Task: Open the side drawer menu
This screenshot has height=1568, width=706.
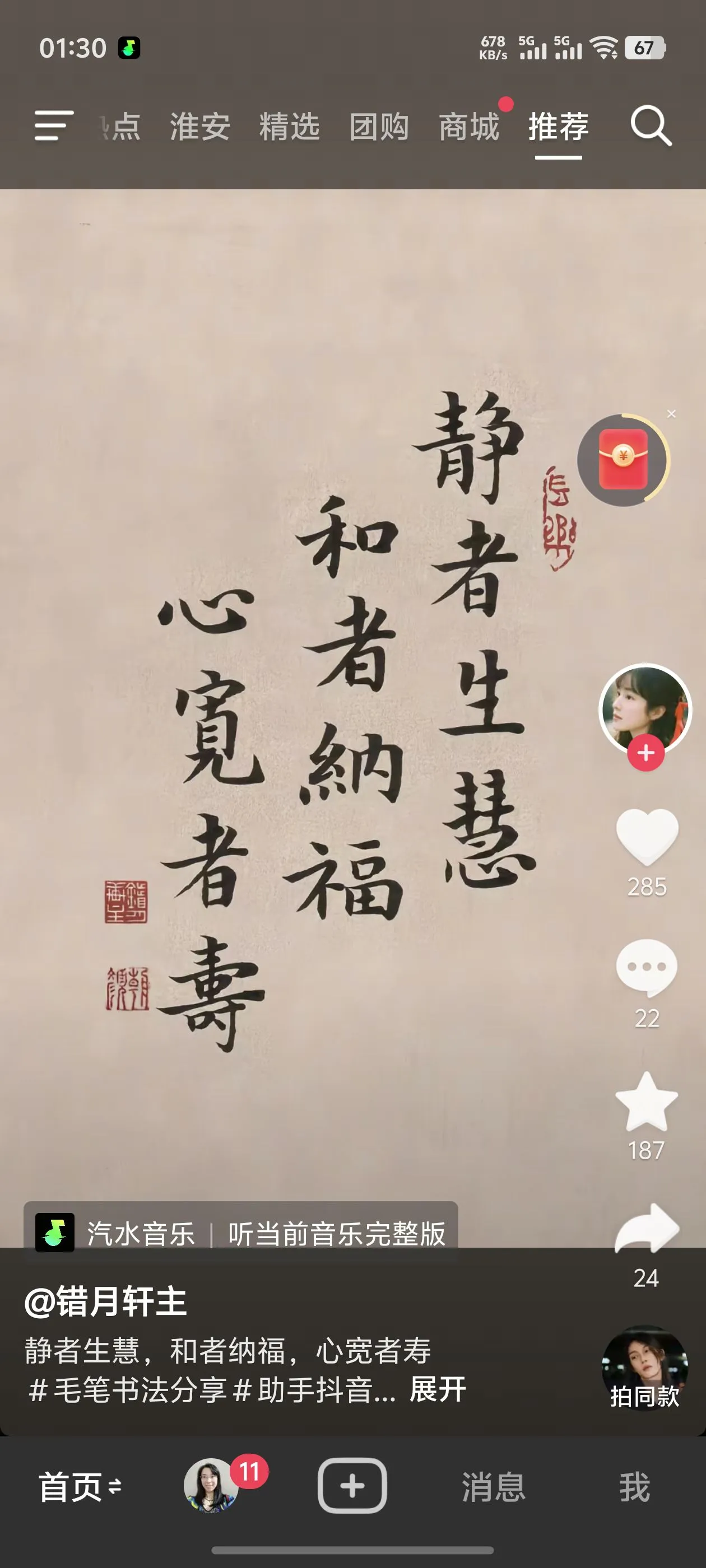Action: [x=54, y=126]
